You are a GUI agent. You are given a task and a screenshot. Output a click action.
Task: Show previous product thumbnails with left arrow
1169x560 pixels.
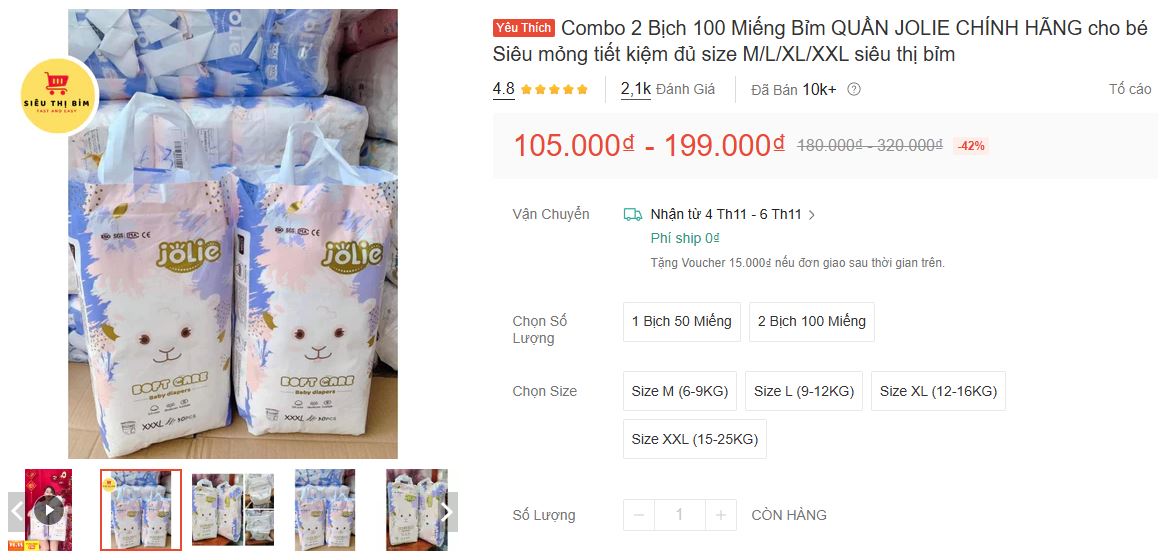(16, 512)
